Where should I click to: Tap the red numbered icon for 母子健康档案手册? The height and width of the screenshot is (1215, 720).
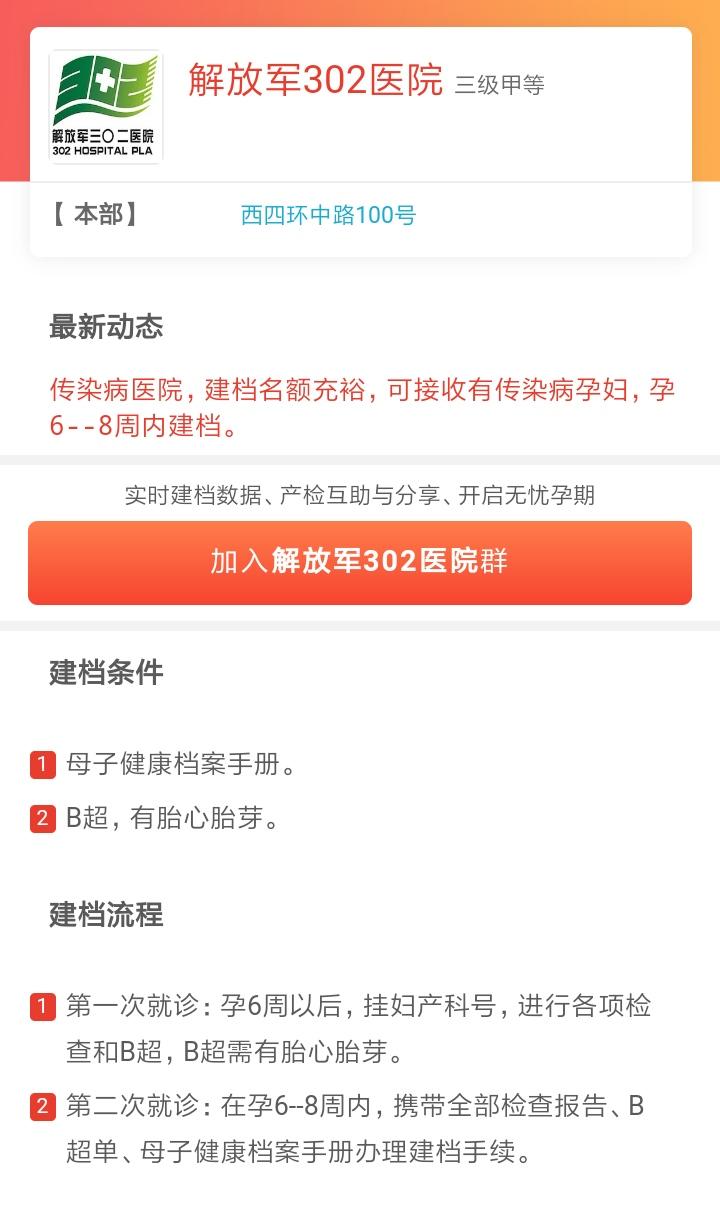click(x=42, y=765)
